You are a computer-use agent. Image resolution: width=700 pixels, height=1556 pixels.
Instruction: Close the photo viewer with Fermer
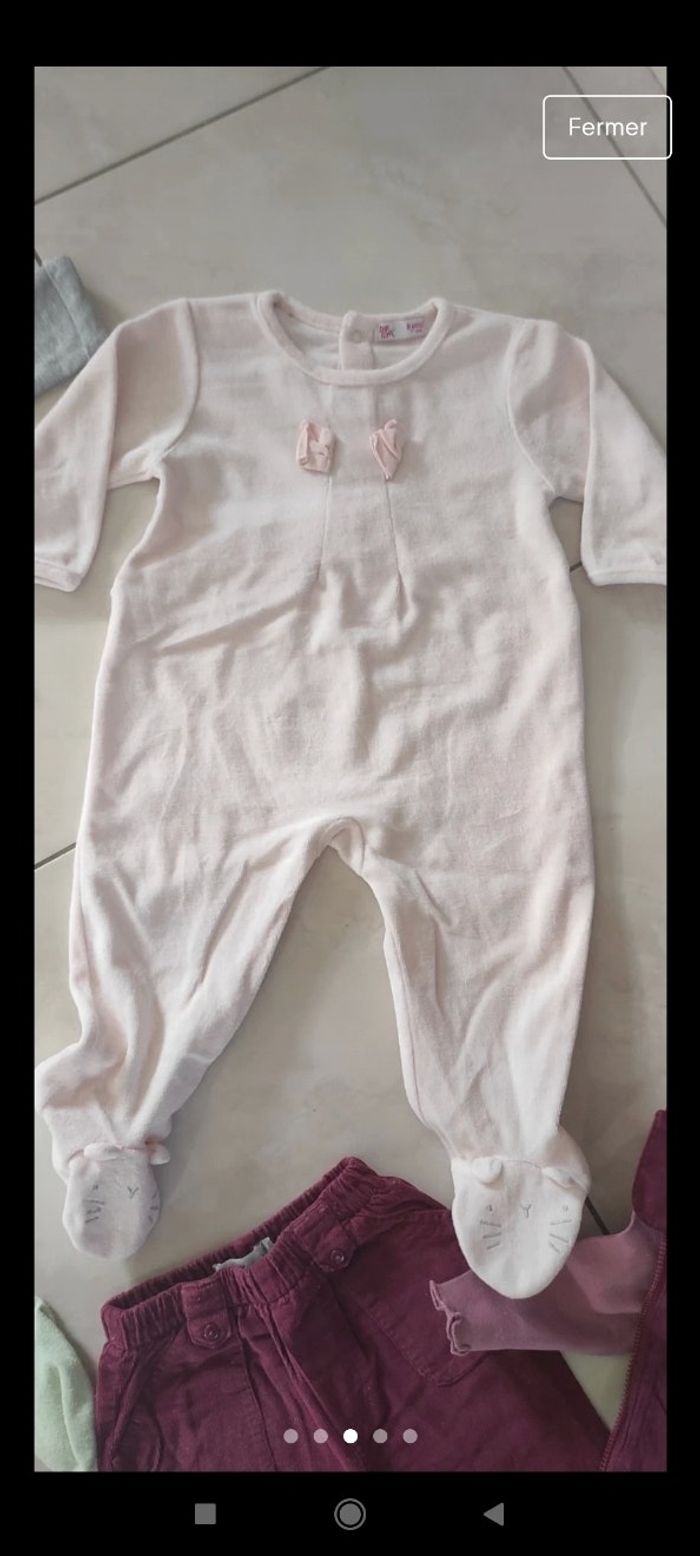(x=607, y=127)
